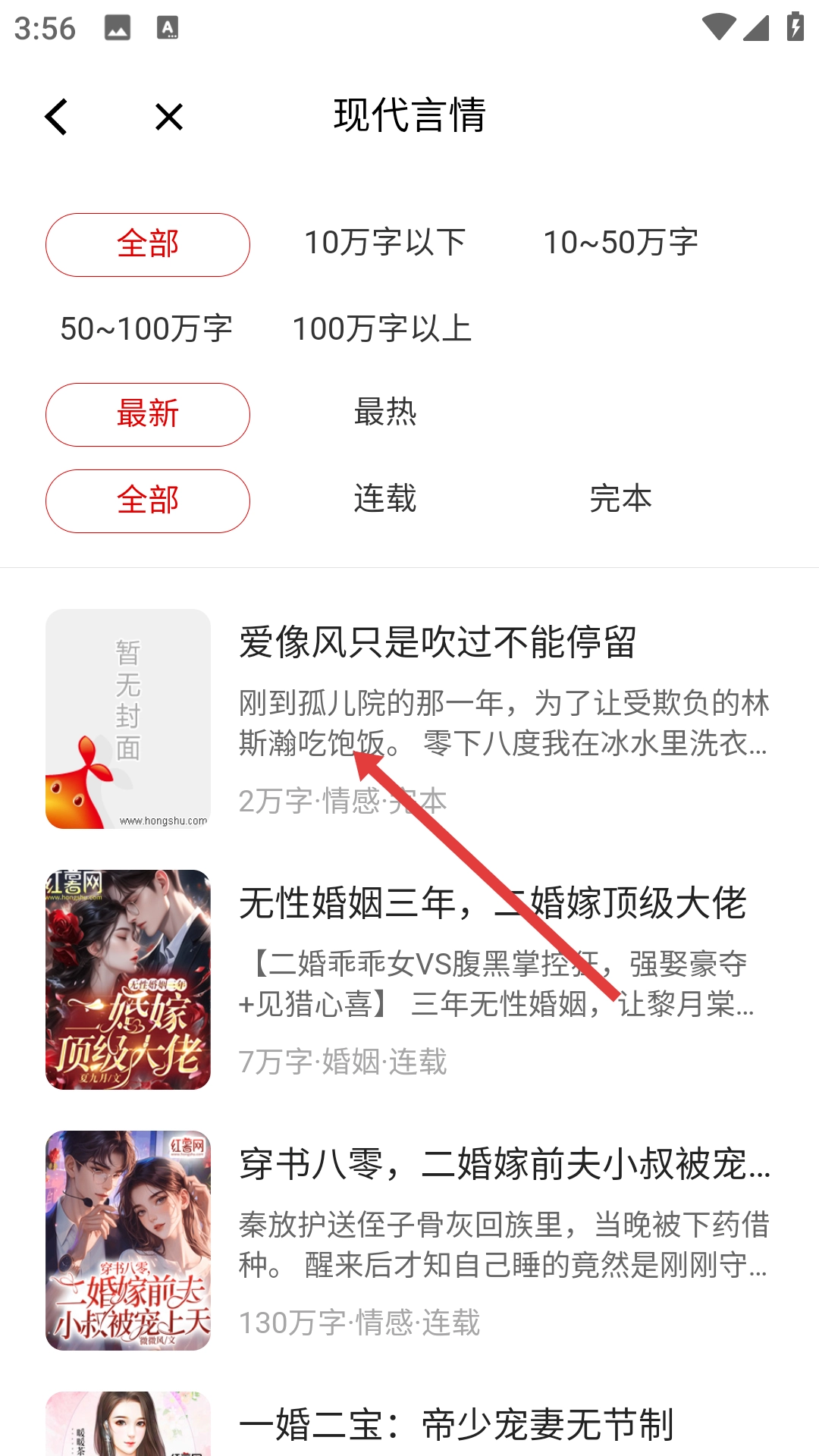
Task: Open 无性婚姻三年，二婚嫁顶级大佬
Action: [x=492, y=903]
